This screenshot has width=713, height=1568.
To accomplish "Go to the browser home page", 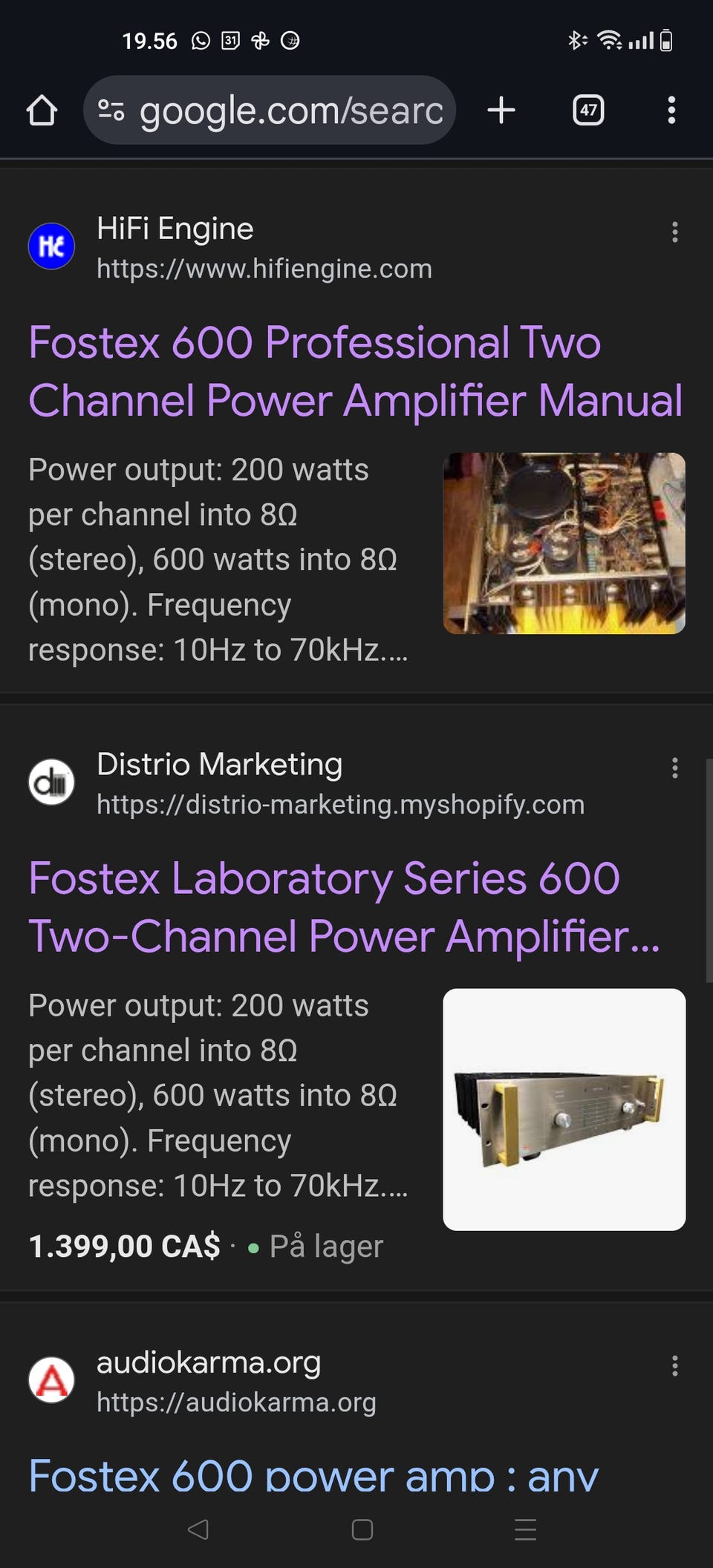I will (x=42, y=111).
